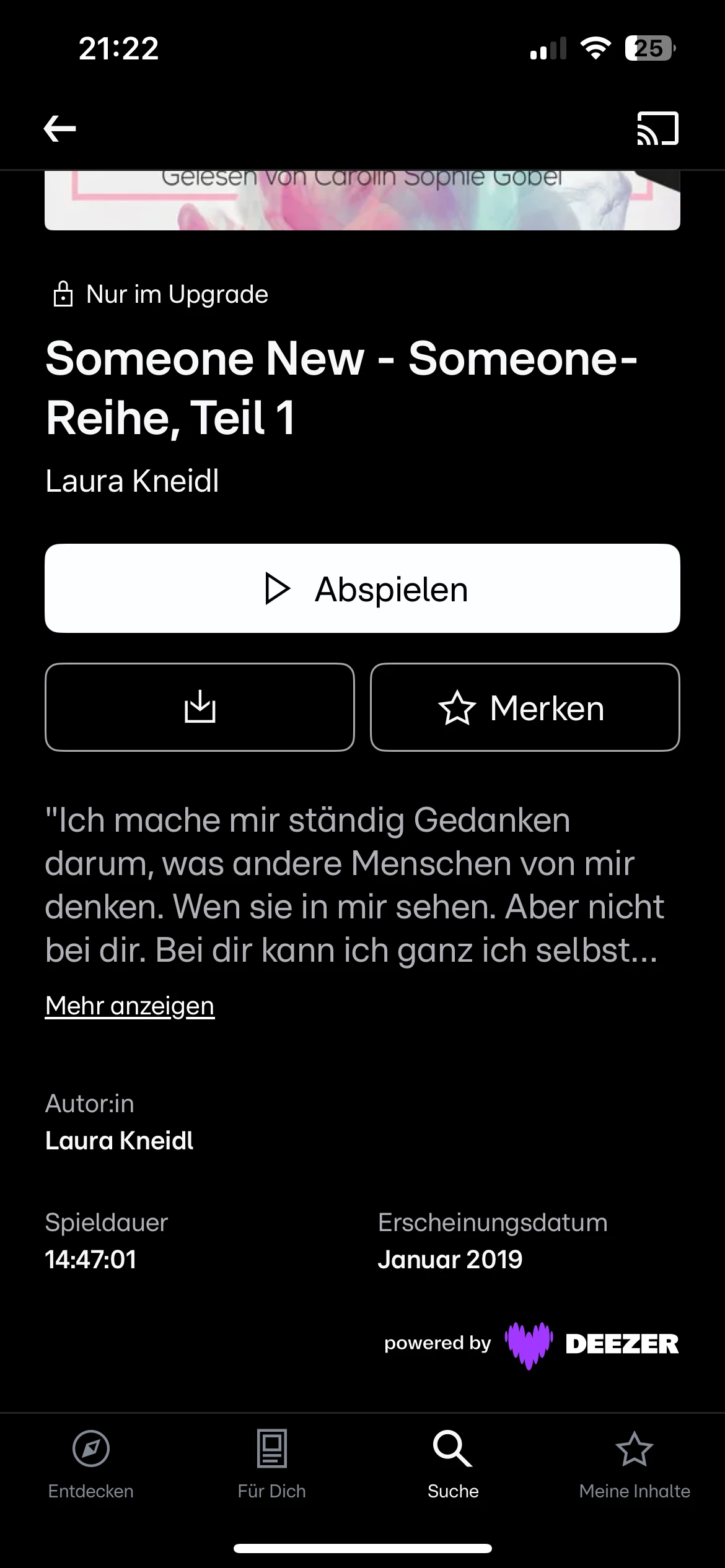Image resolution: width=725 pixels, height=1568 pixels.
Task: Open the Für Dich tab
Action: pos(271,1464)
